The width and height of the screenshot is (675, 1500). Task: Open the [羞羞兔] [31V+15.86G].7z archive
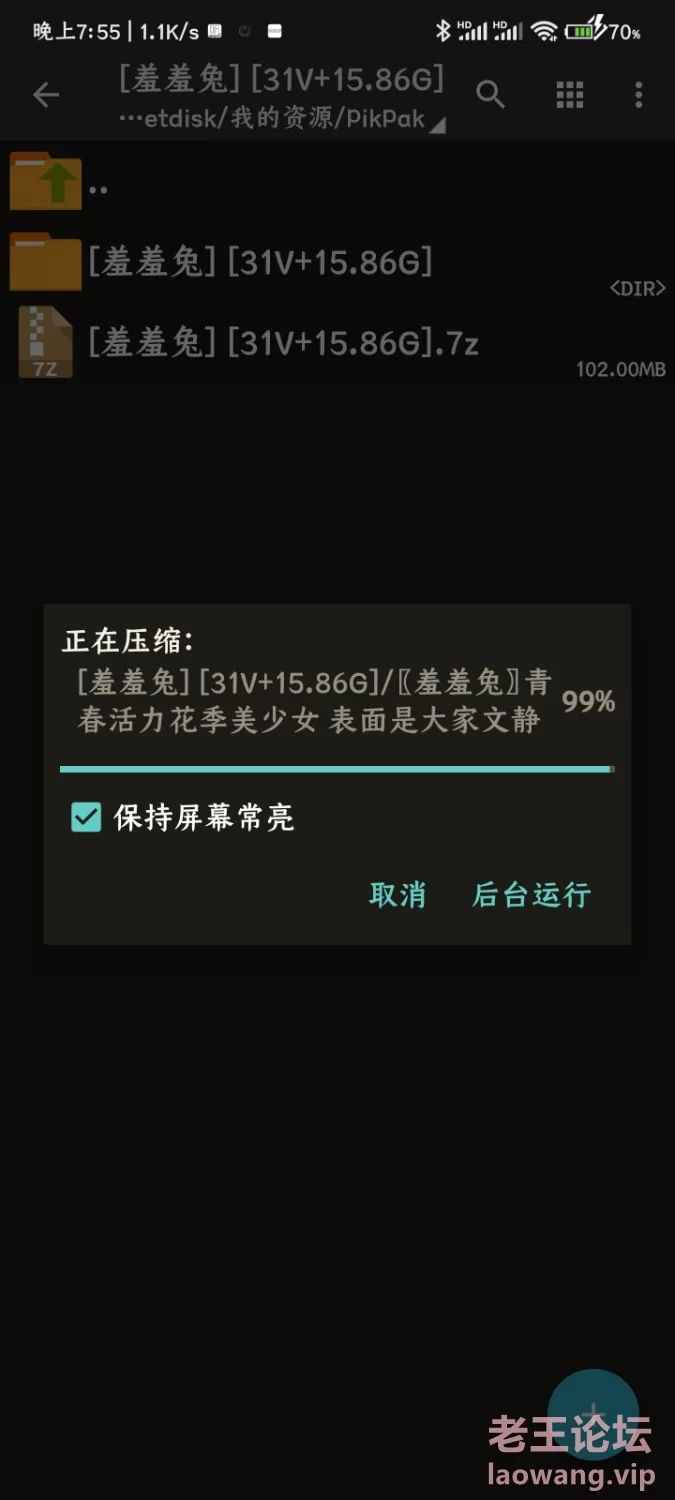(x=282, y=344)
